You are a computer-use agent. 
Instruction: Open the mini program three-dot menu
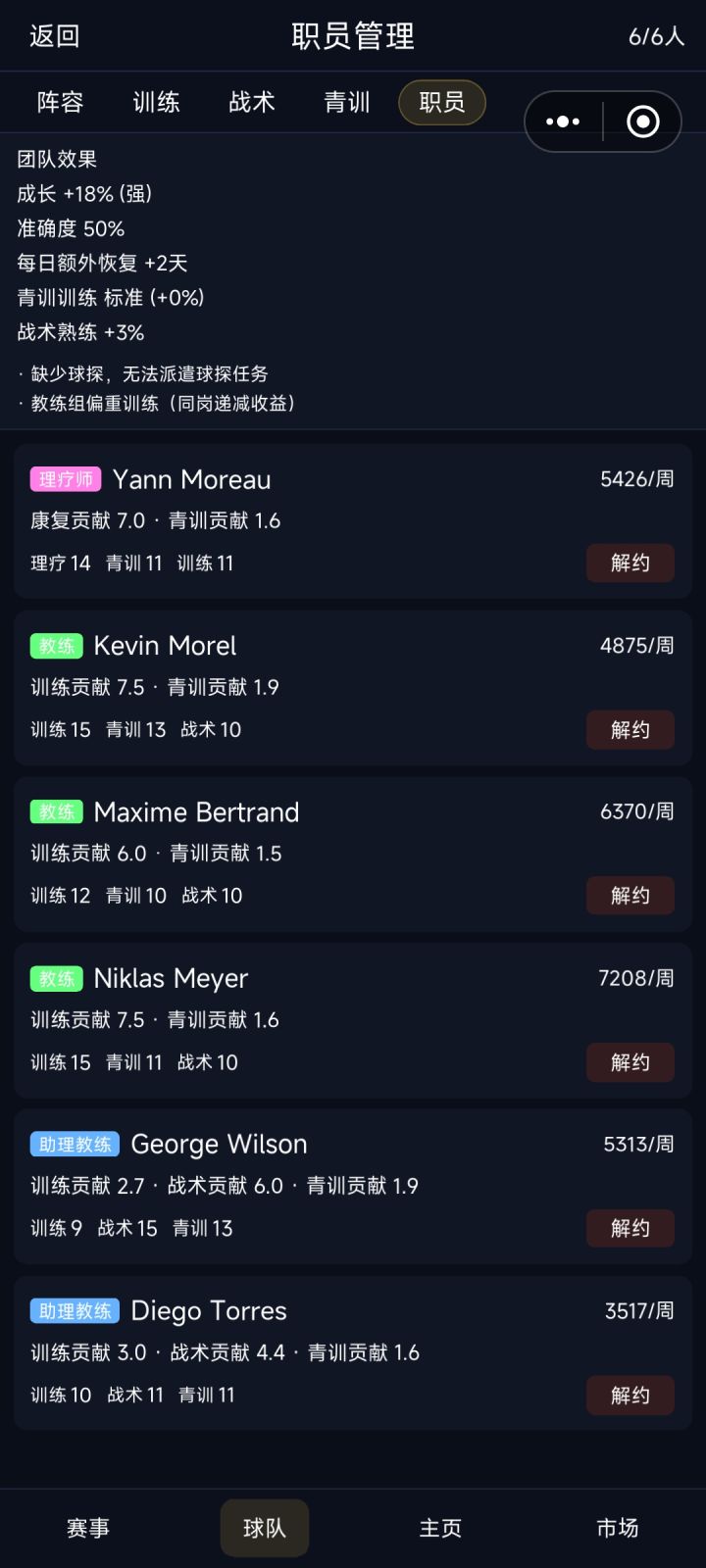(563, 122)
